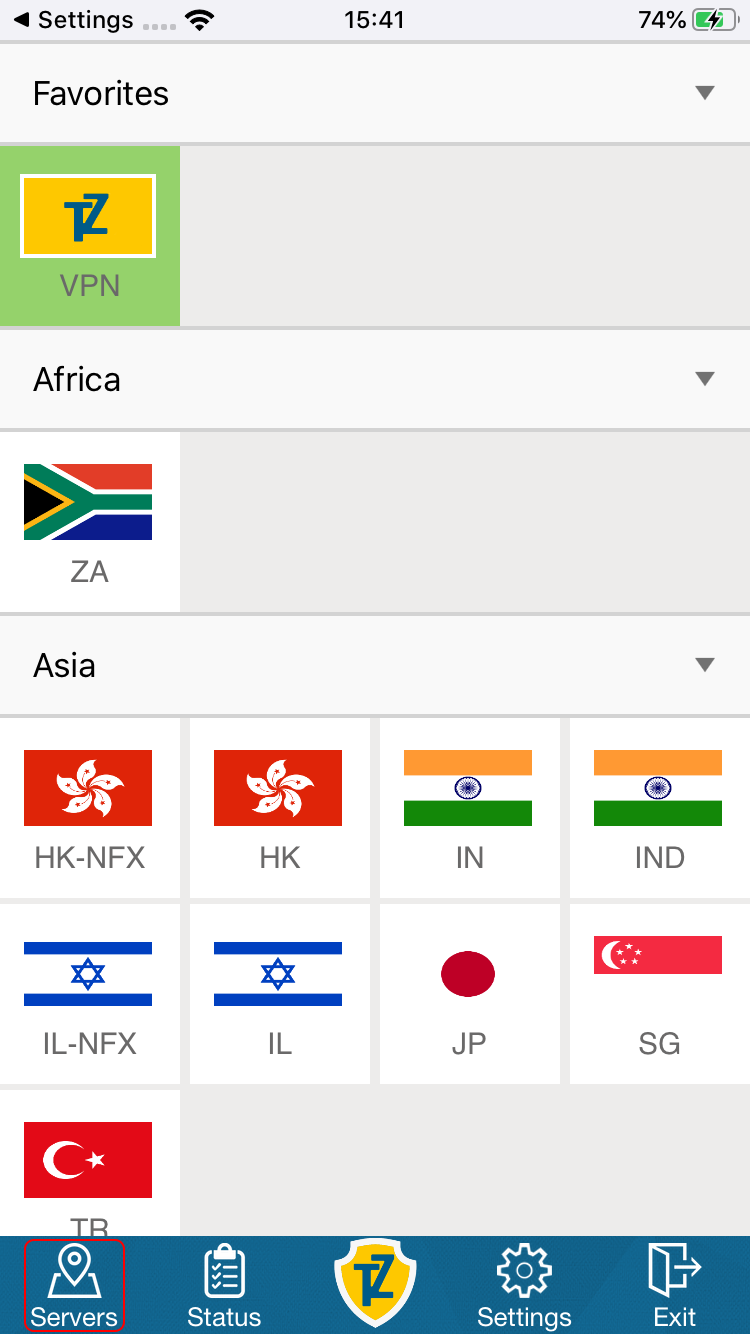Viewport: 750px width, 1334px height.
Task: Collapse the Favorites section
Action: pos(704,93)
